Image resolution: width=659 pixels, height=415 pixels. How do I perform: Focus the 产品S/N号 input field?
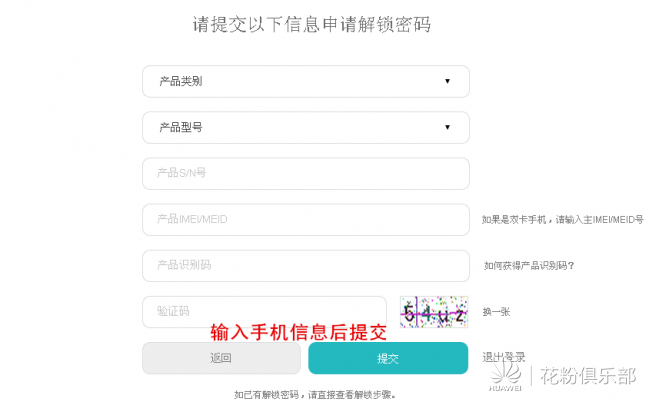(x=305, y=173)
